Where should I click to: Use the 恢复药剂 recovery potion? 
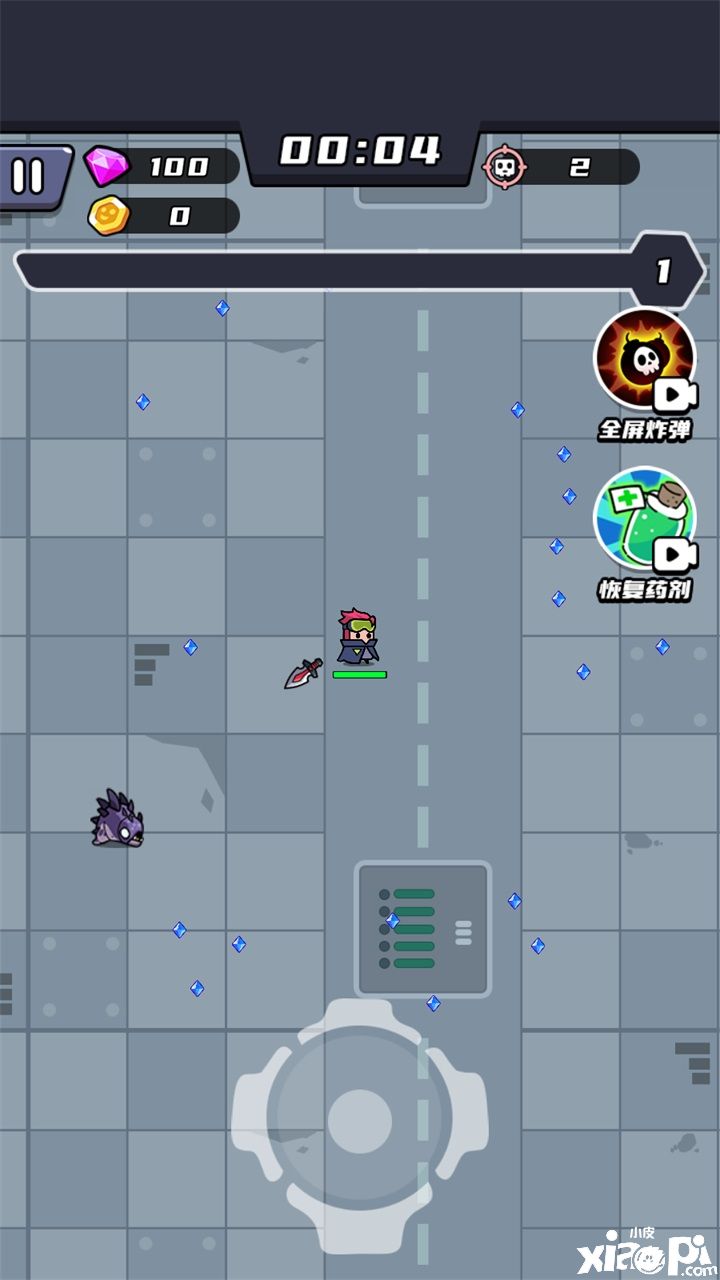point(645,521)
